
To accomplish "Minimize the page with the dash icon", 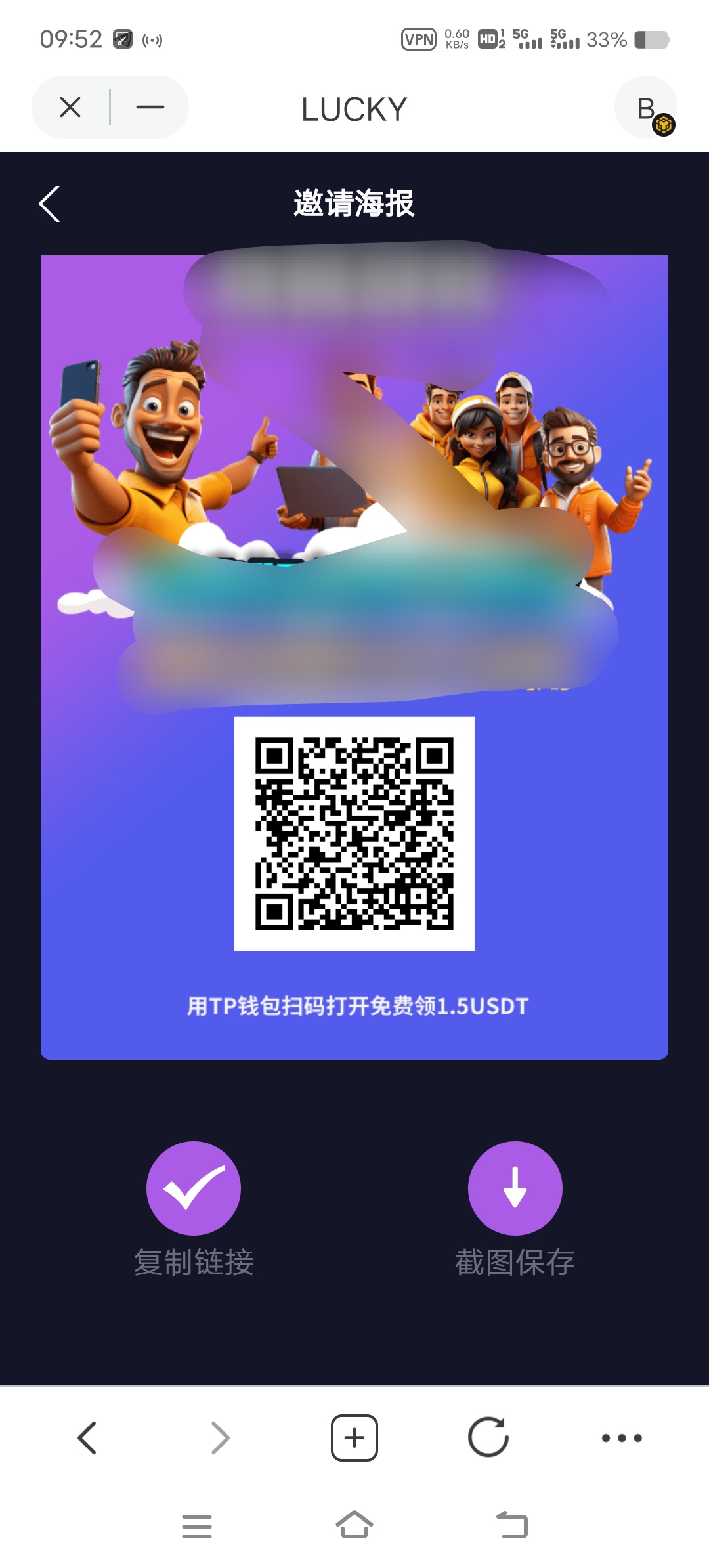I will coord(150,107).
